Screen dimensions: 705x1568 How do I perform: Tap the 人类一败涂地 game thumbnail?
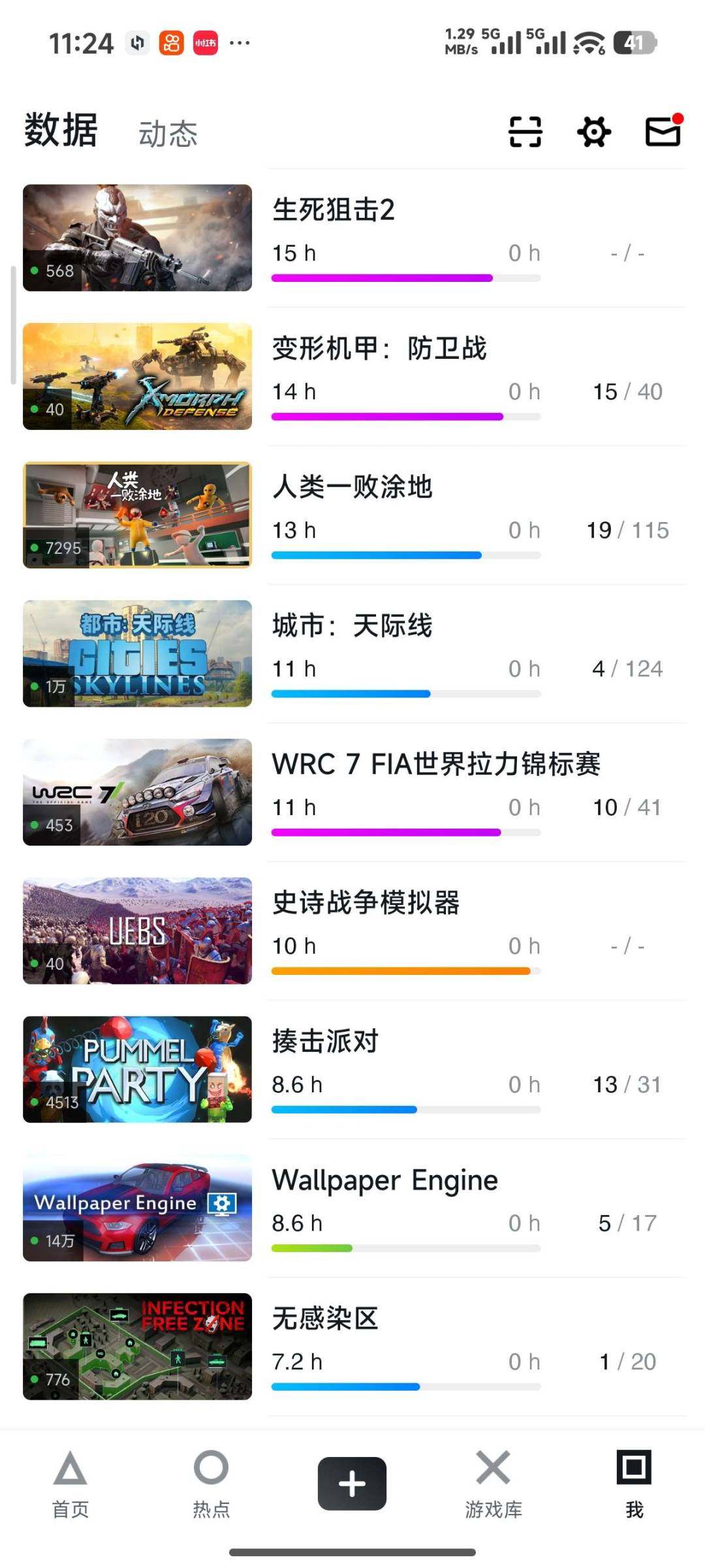137,513
